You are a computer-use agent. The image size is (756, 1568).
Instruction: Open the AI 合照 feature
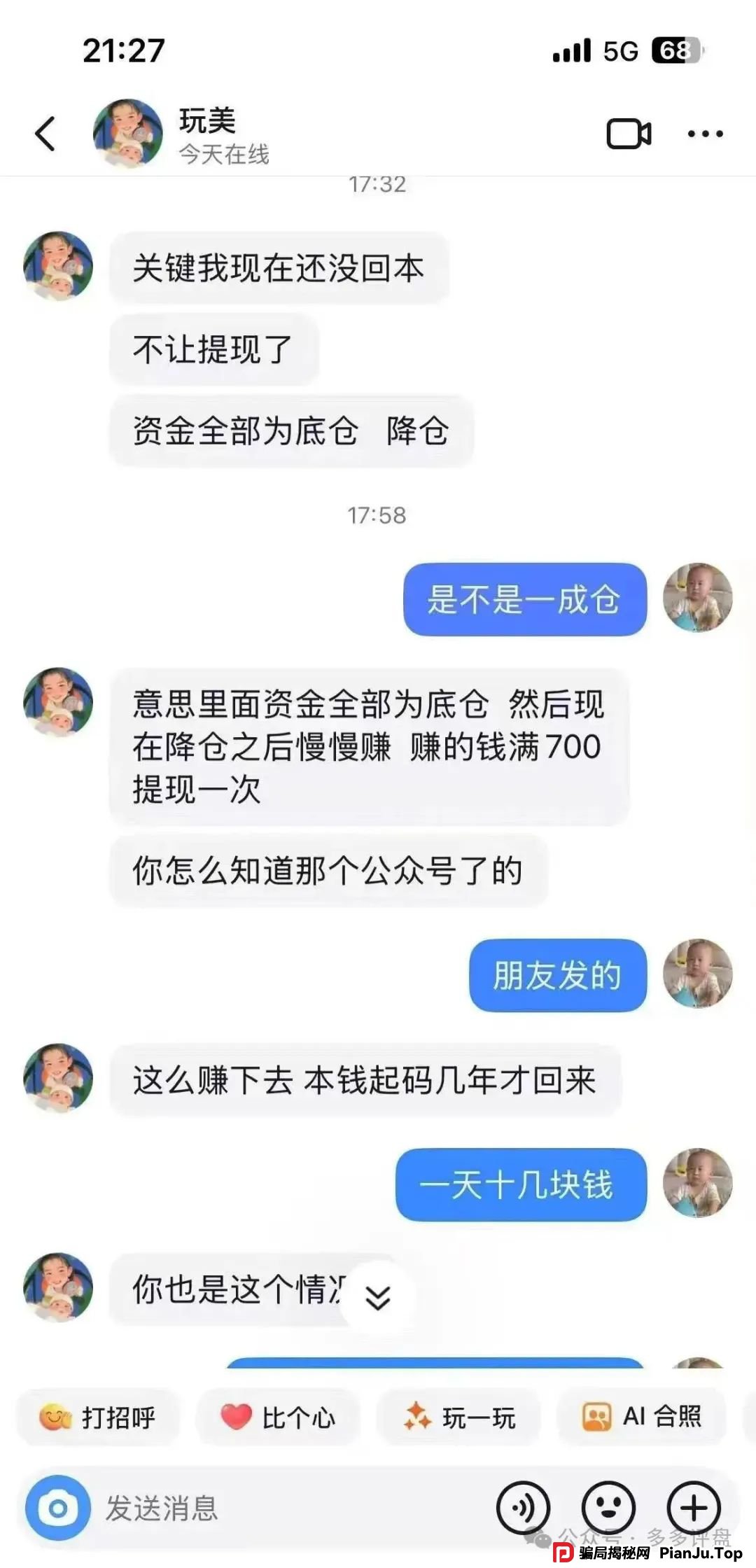[x=641, y=1416]
